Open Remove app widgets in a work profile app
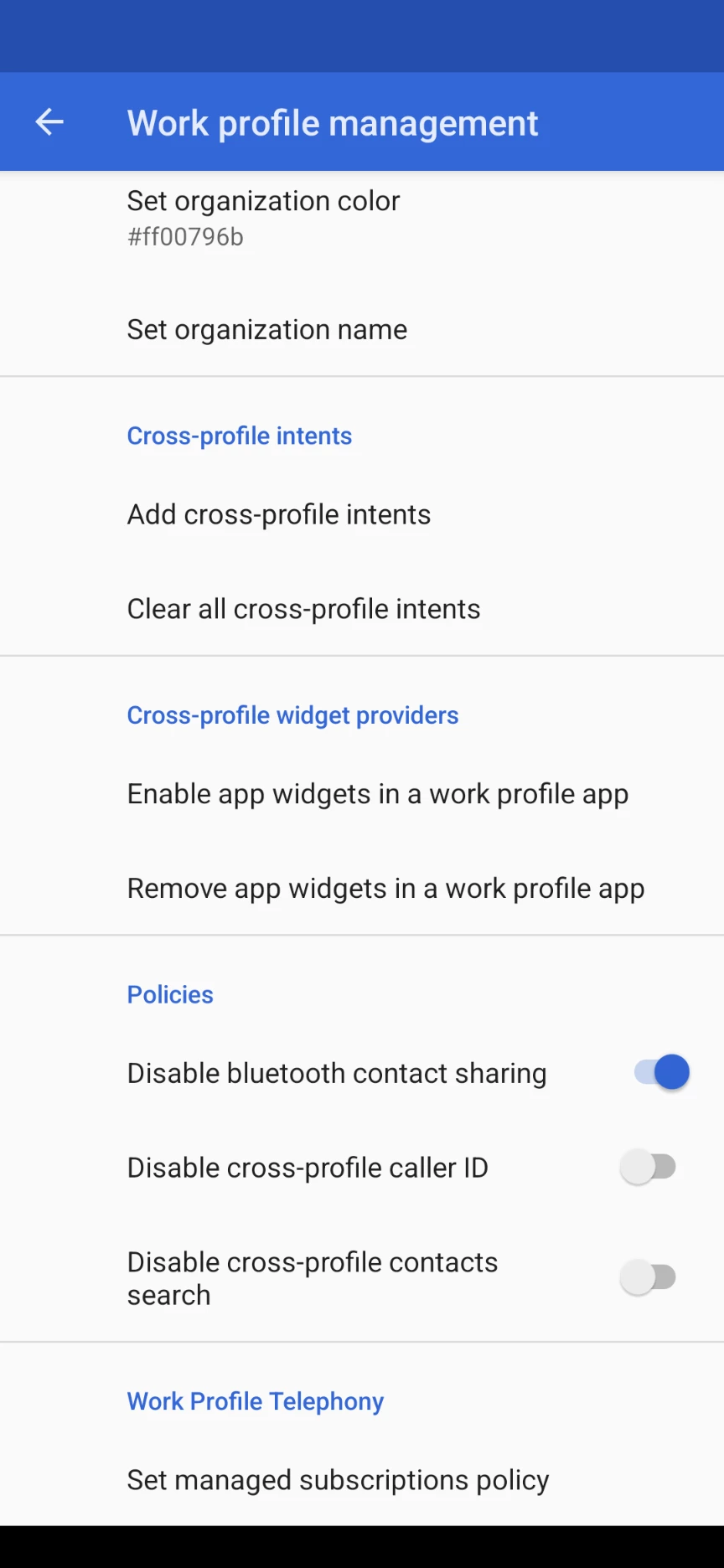Screen dimensions: 724x1568 point(385,889)
